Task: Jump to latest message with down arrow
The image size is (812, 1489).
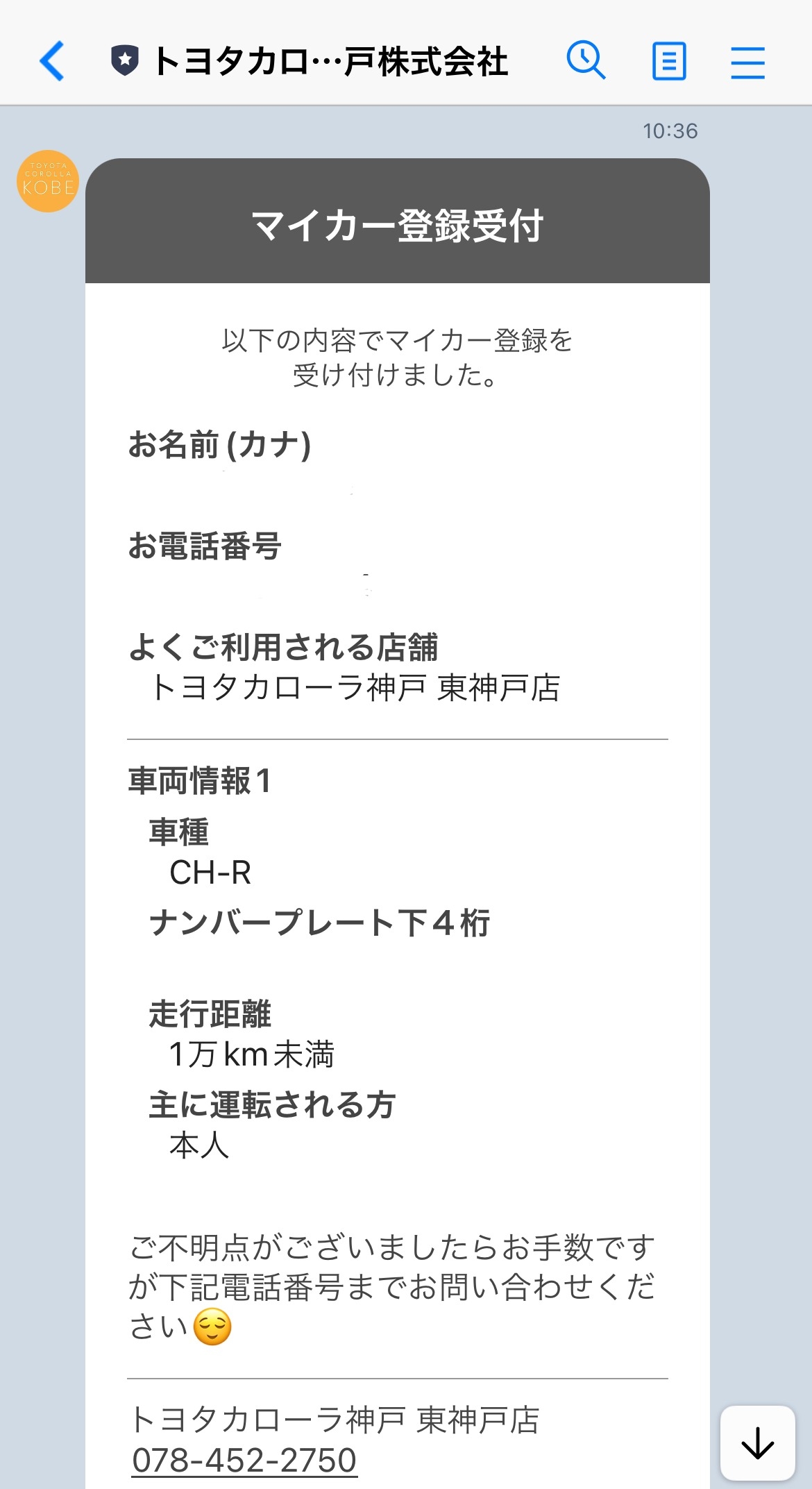Action: [757, 1442]
